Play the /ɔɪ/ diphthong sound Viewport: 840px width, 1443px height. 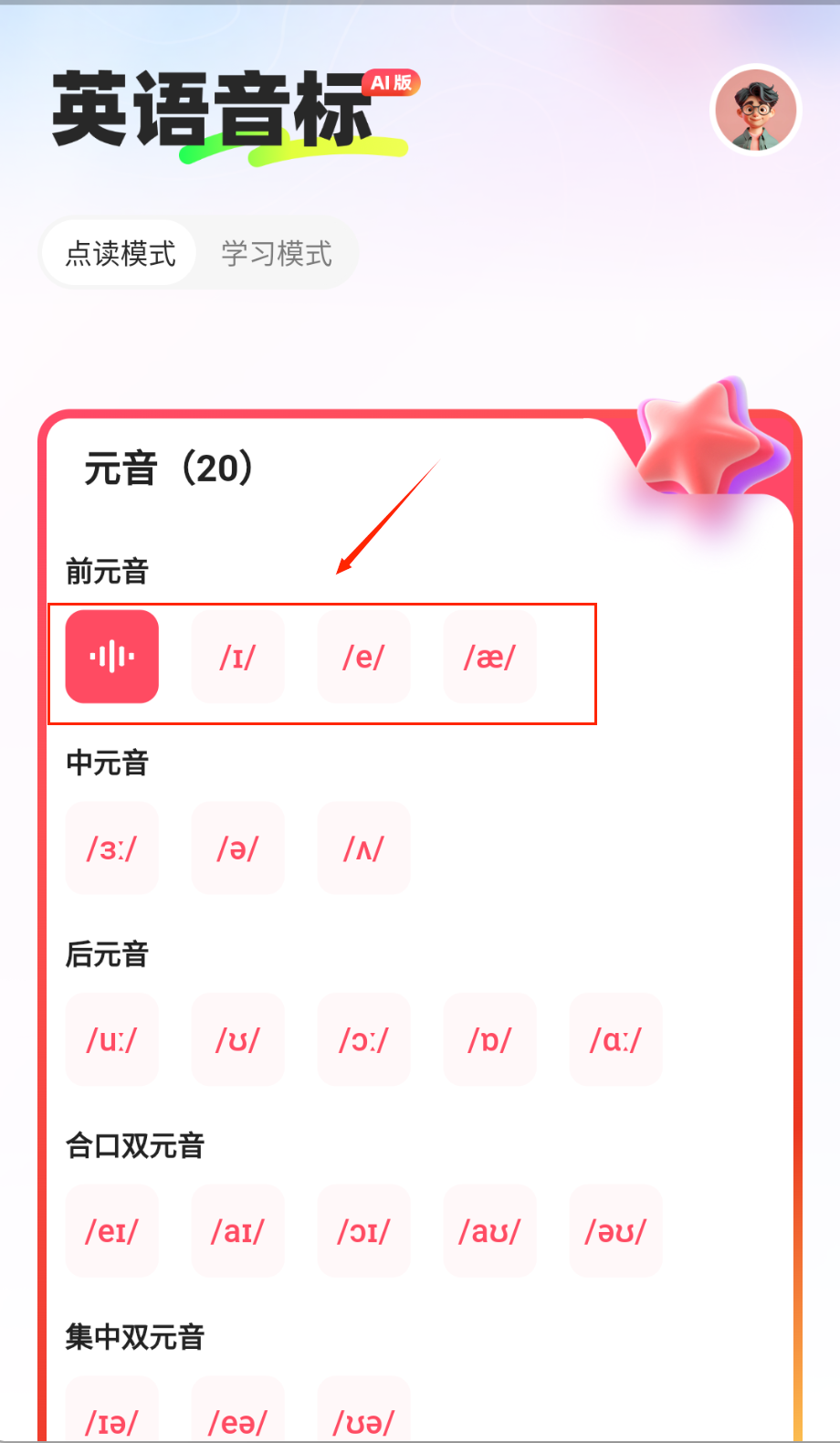click(363, 1231)
